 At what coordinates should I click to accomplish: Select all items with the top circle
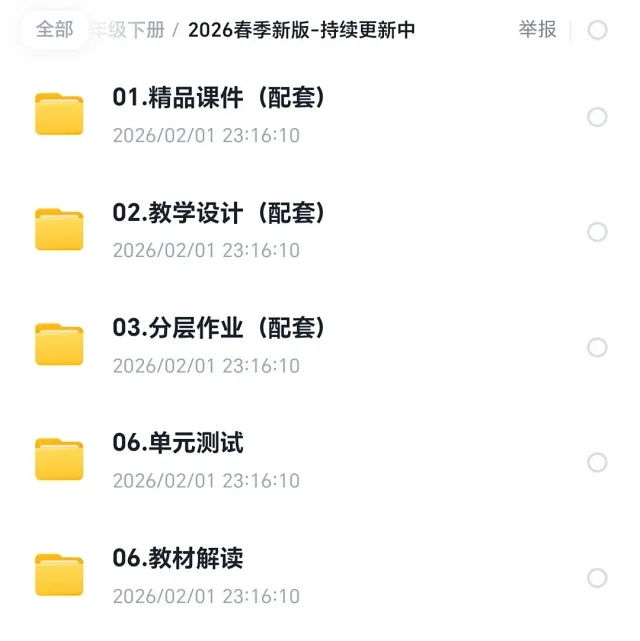(x=597, y=30)
